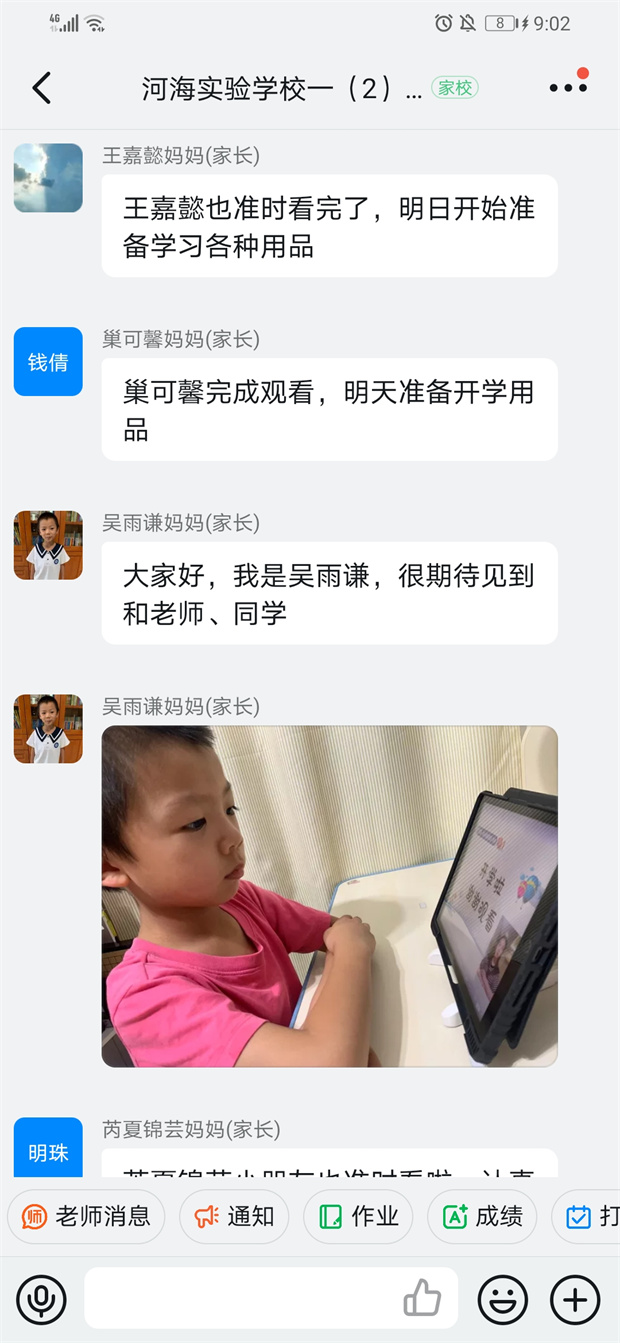Tap the voice input microphone icon
This screenshot has height=1343, width=620.
41,1299
